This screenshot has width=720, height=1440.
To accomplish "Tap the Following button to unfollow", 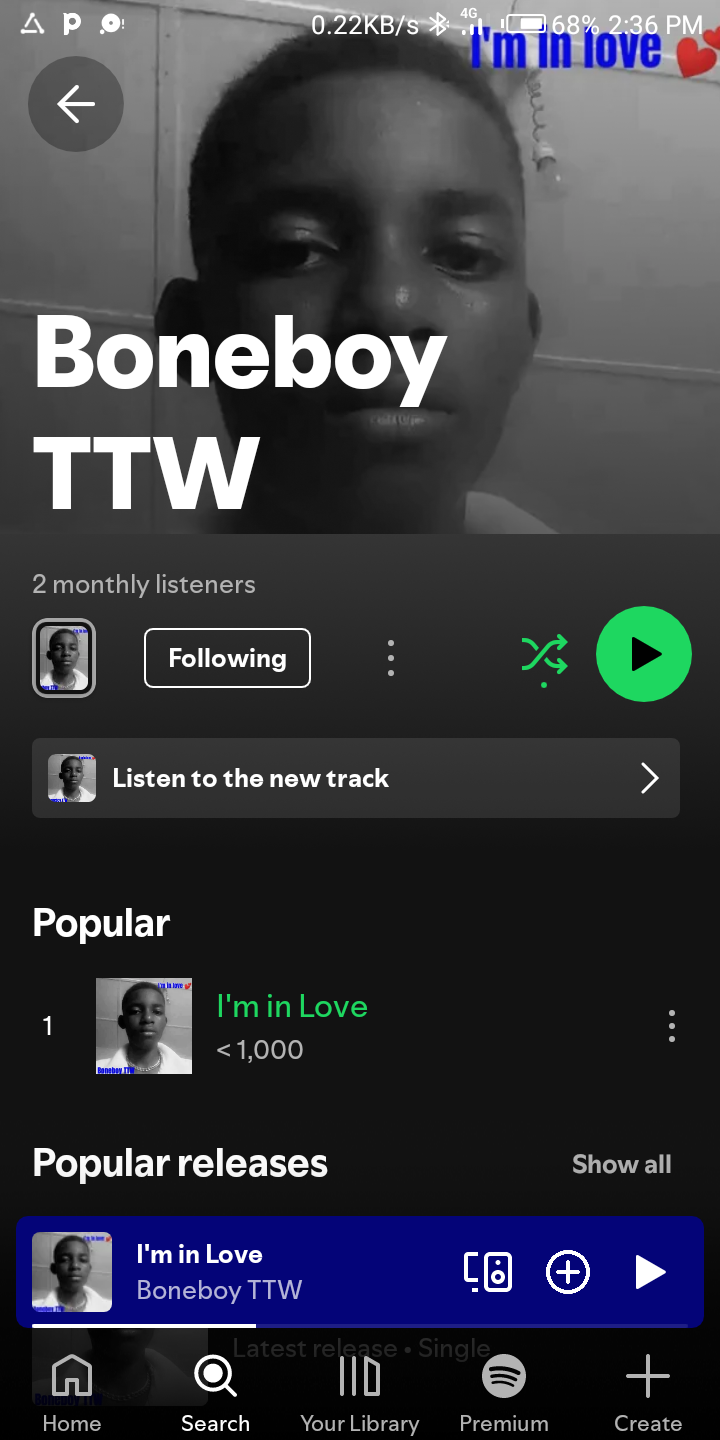I will coord(227,658).
